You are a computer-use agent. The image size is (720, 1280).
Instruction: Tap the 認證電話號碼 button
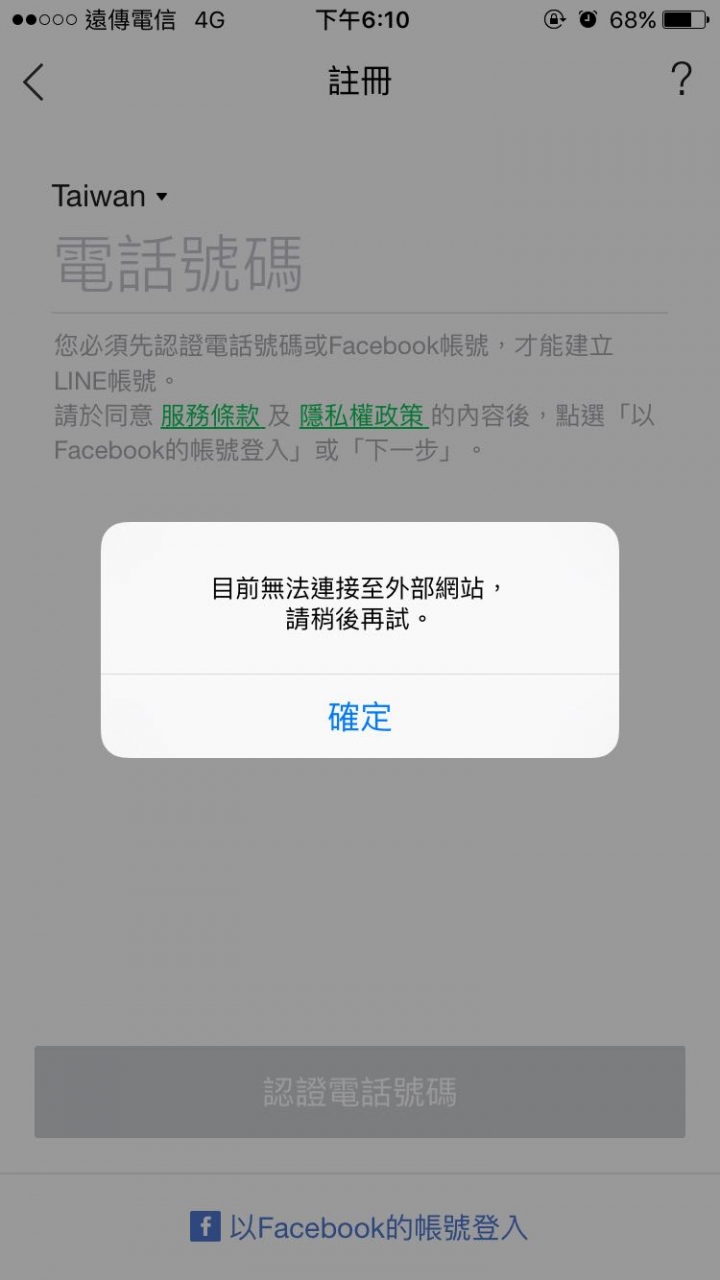pyautogui.click(x=360, y=1092)
